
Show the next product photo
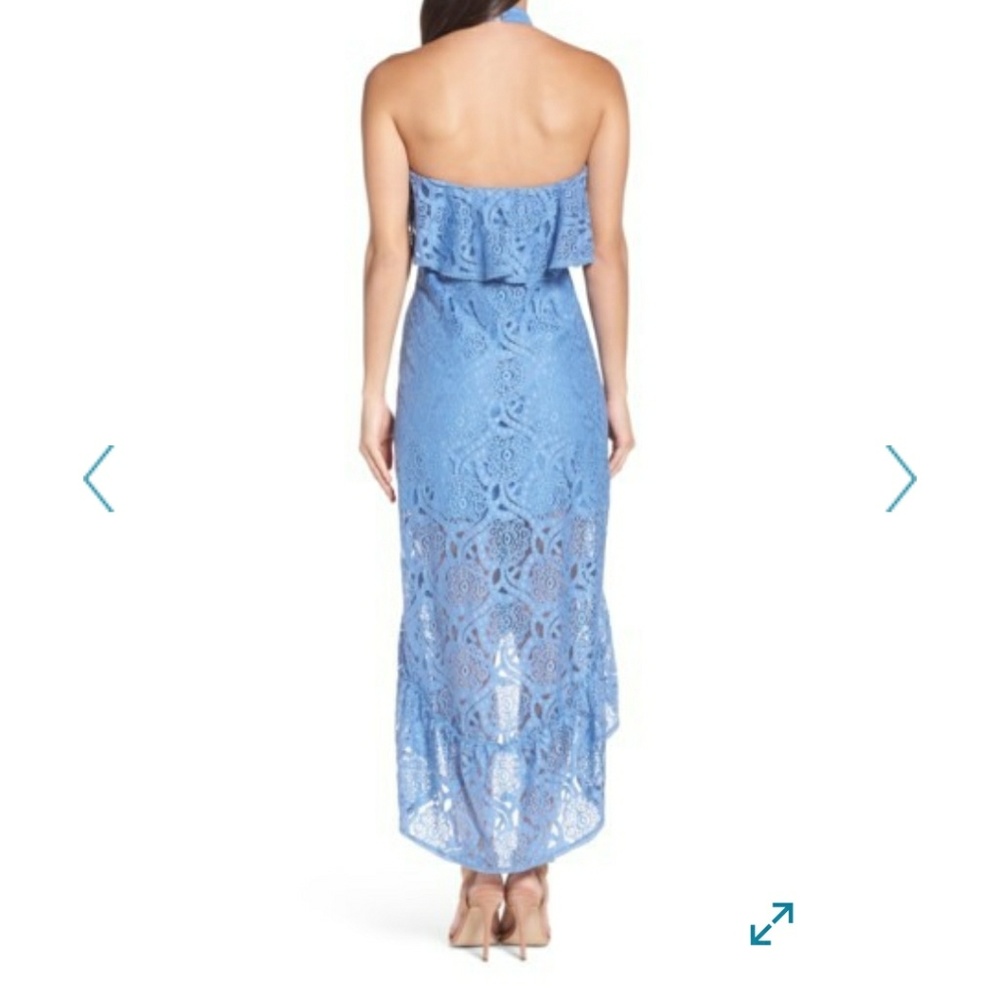pos(900,479)
